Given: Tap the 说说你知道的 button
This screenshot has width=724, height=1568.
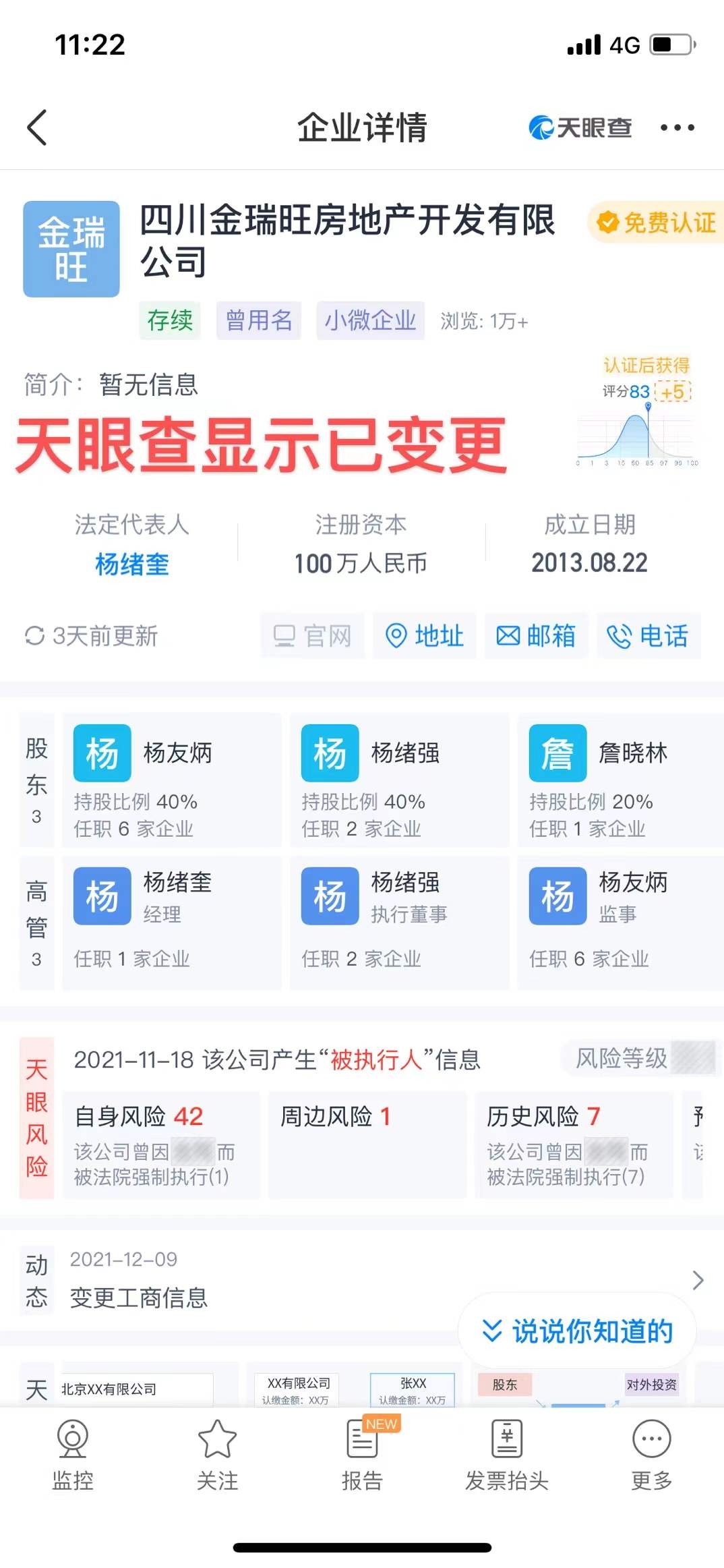Looking at the screenshot, I should [578, 1331].
